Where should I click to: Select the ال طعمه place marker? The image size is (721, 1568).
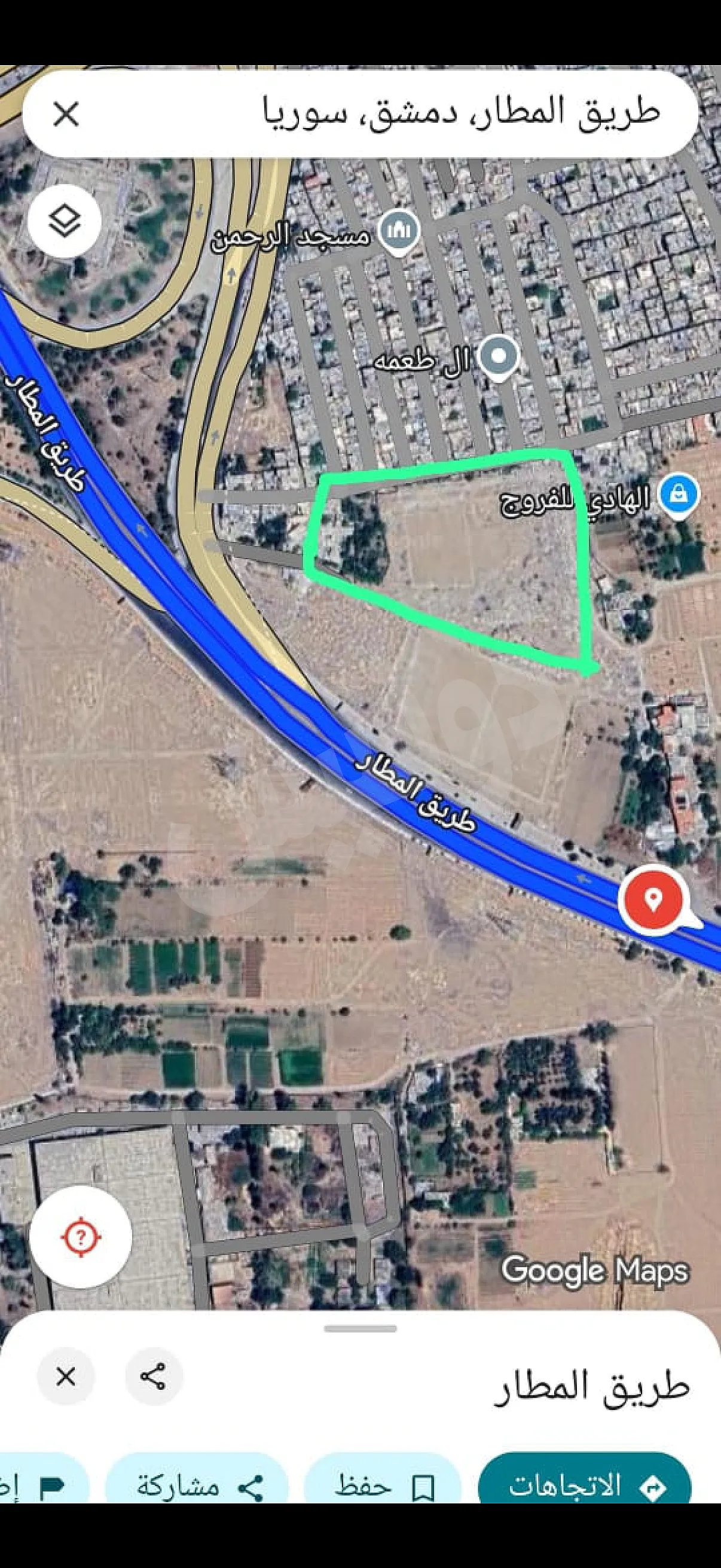[x=499, y=359]
